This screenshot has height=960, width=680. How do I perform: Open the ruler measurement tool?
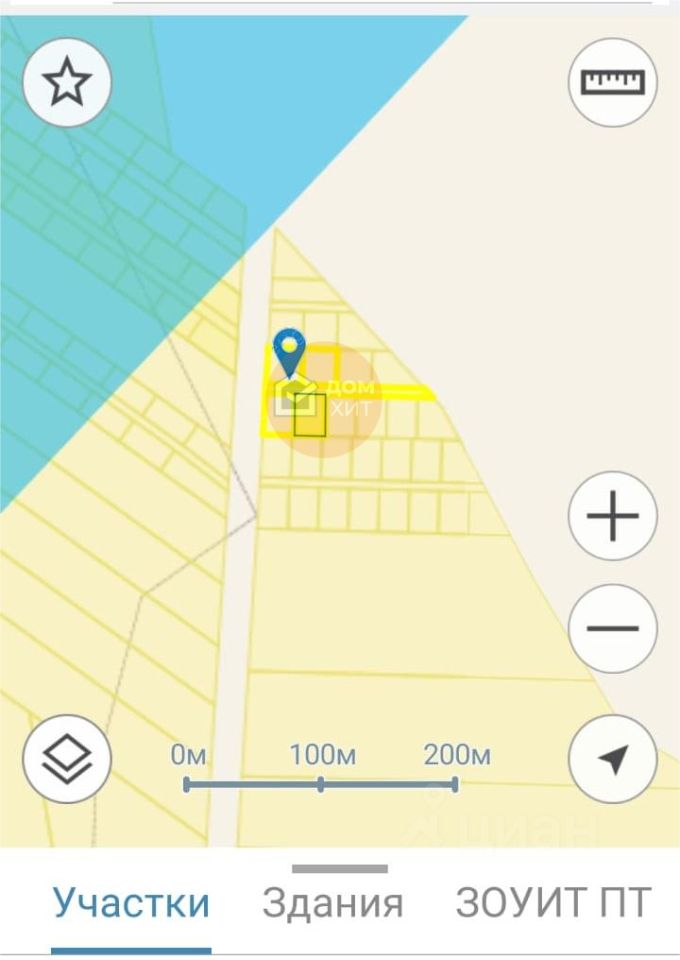pos(613,82)
